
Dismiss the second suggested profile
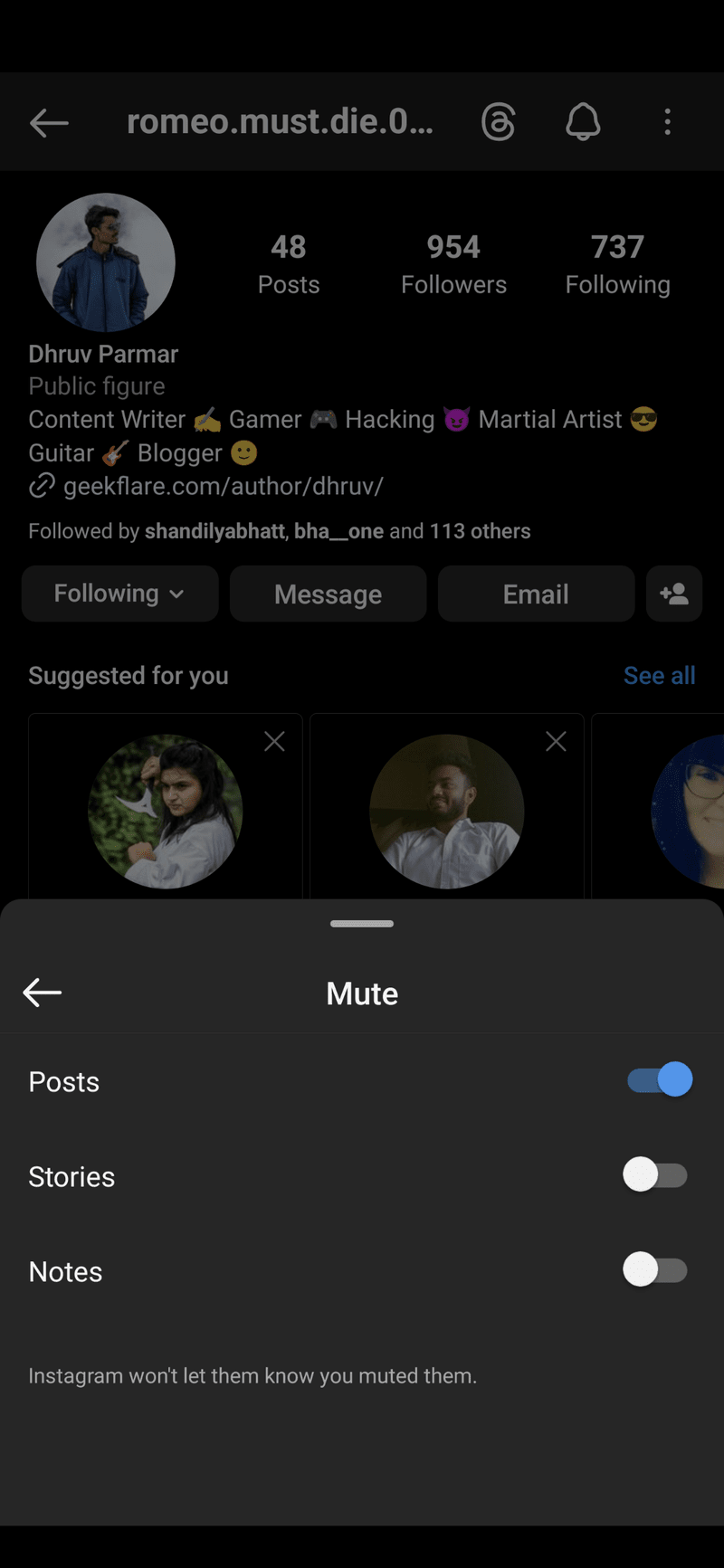pyautogui.click(x=556, y=741)
